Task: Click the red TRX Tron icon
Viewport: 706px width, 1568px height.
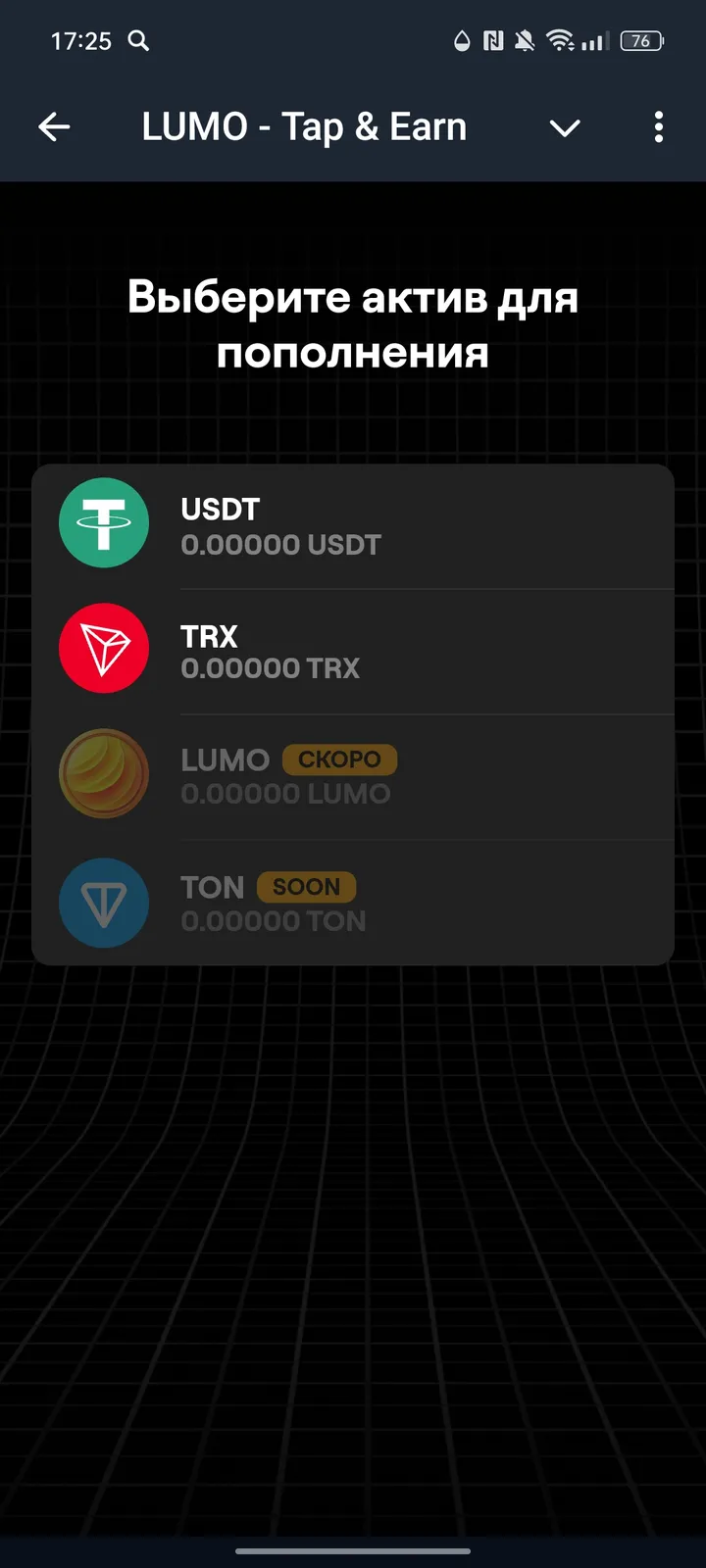Action: 104,648
